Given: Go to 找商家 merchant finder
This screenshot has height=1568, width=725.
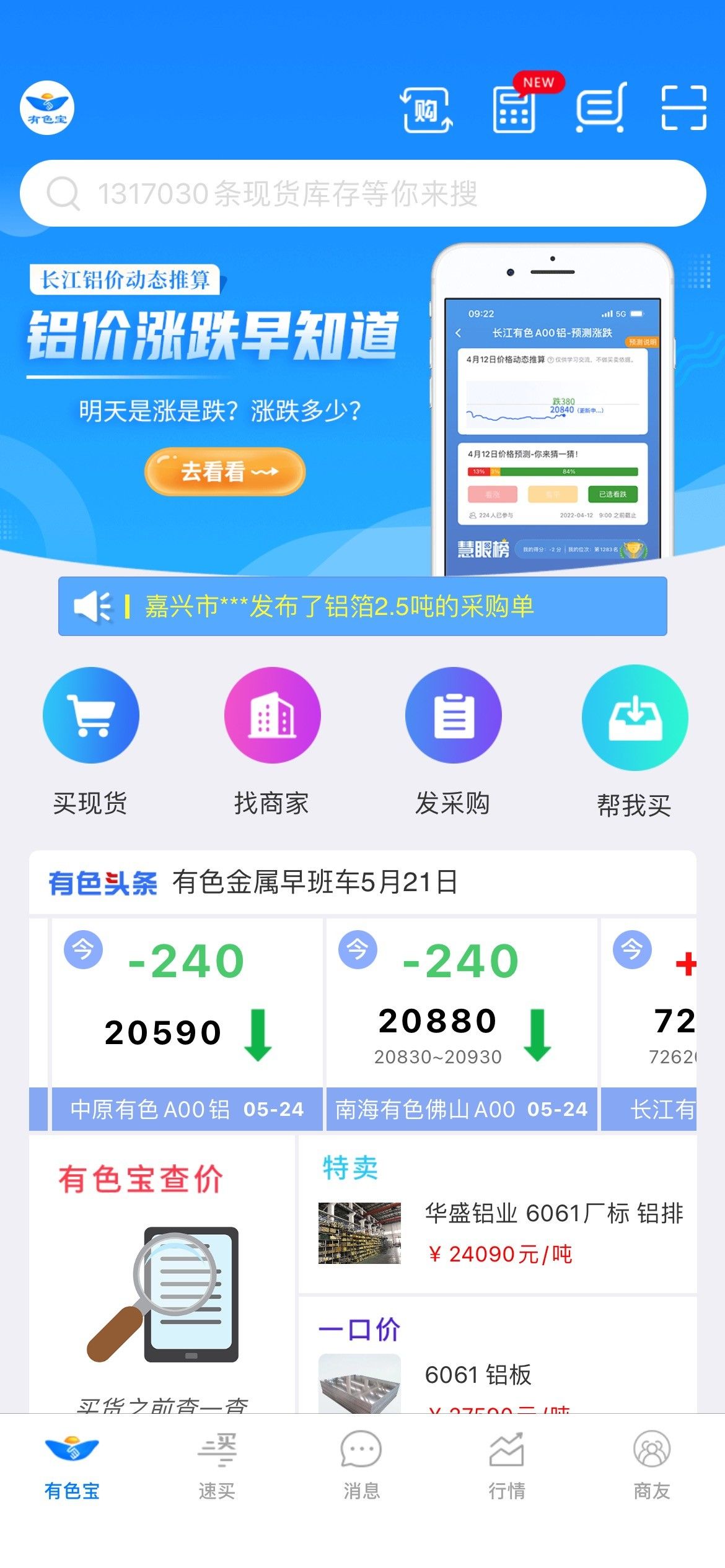Looking at the screenshot, I should click(272, 741).
